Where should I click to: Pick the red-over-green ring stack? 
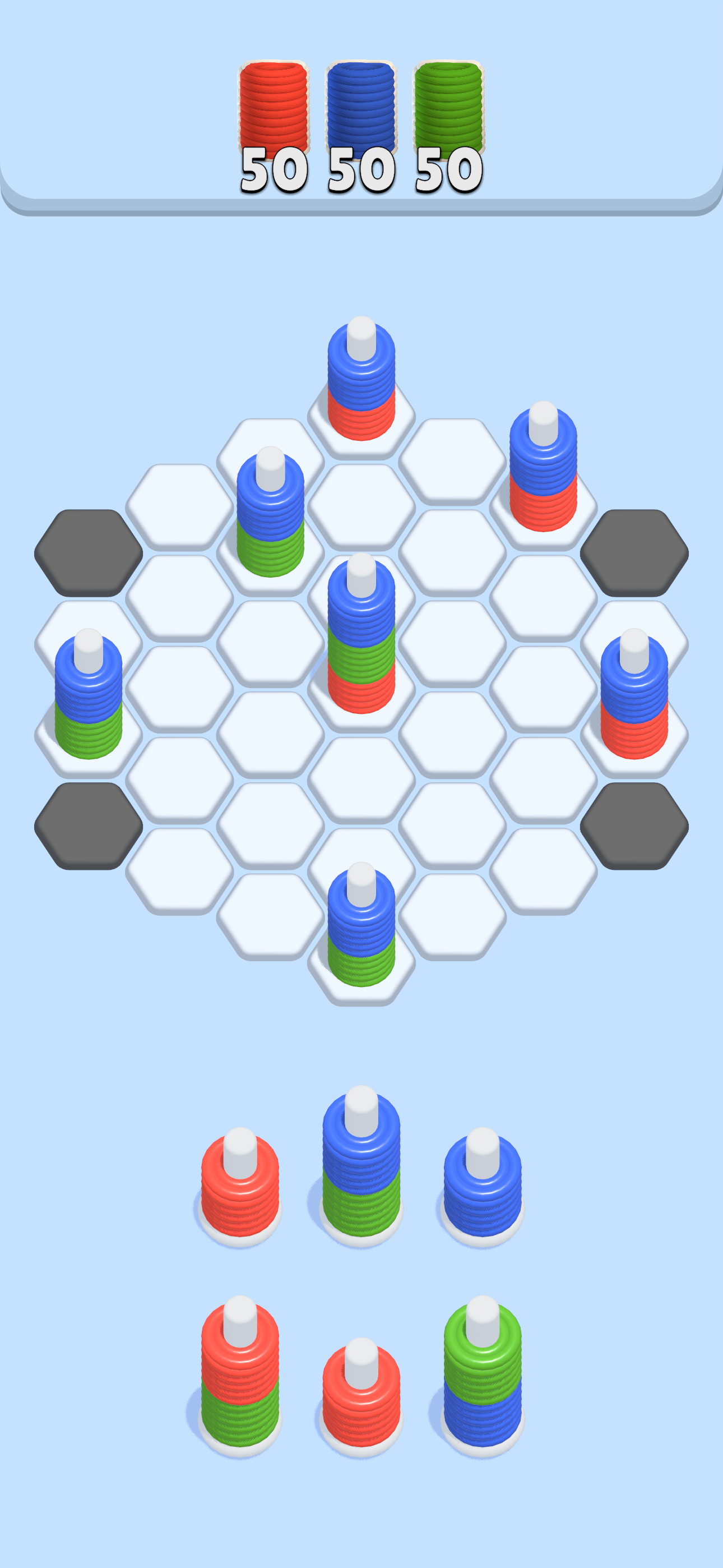coord(240,1378)
